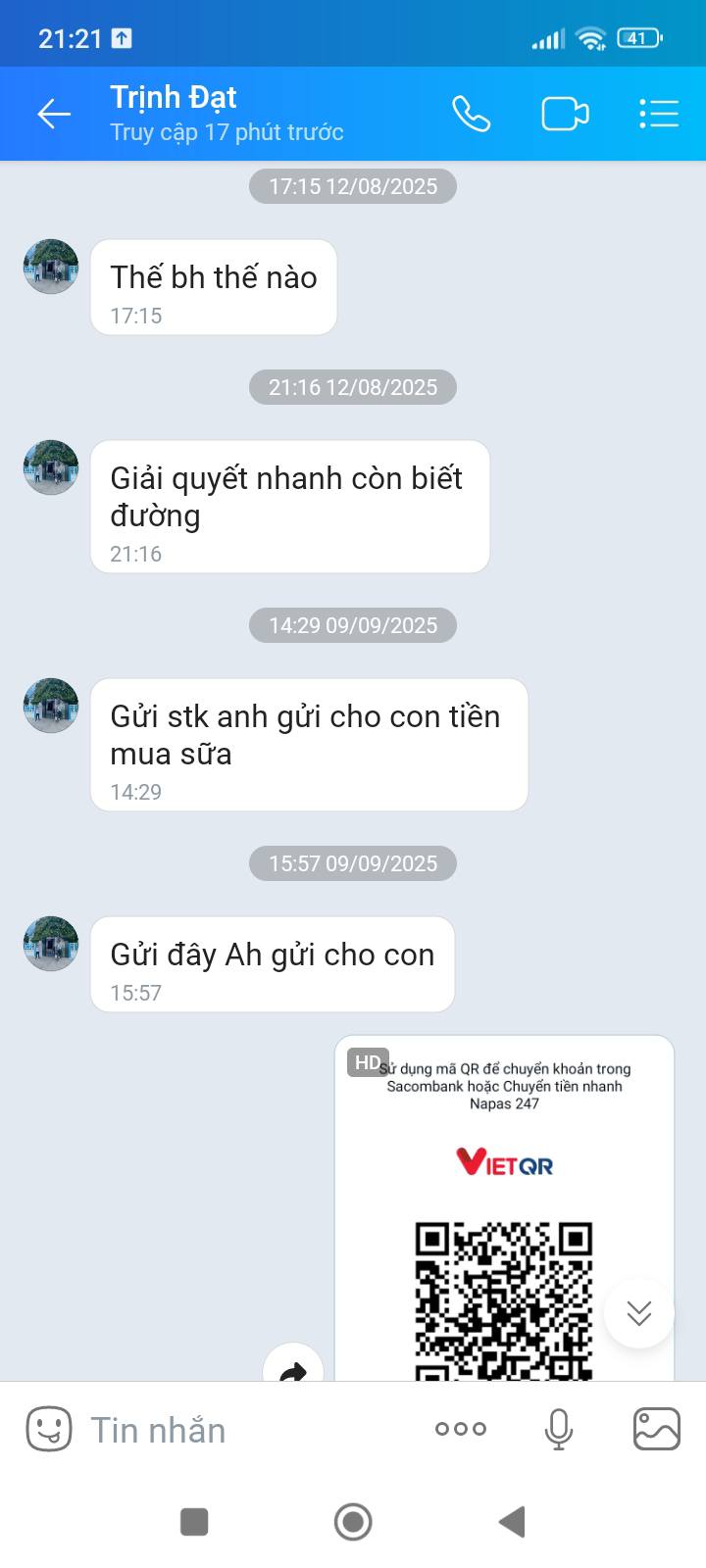Screen dimensions: 706x1568
Task: Start a video call with Trịnh Đạt
Action: pos(565,115)
